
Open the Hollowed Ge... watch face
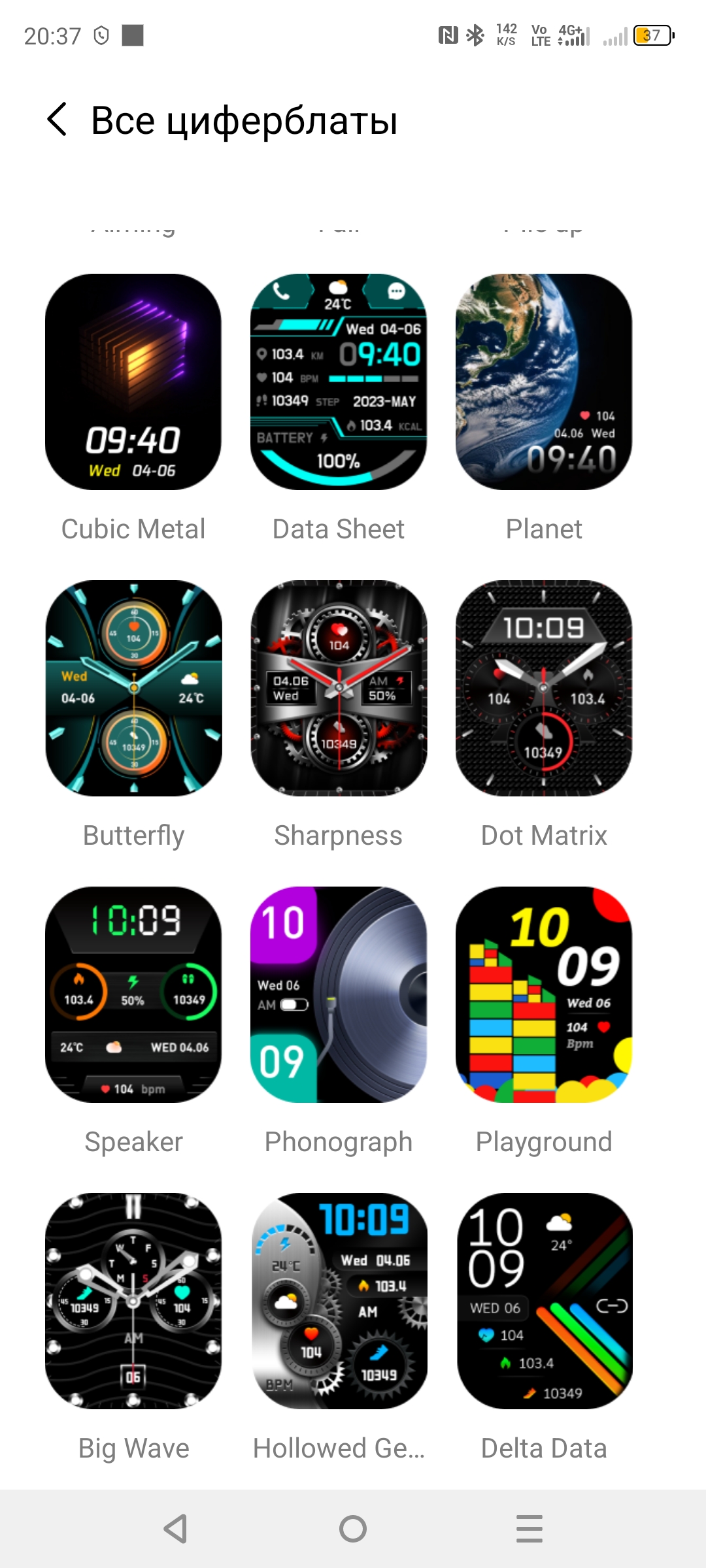(339, 1301)
